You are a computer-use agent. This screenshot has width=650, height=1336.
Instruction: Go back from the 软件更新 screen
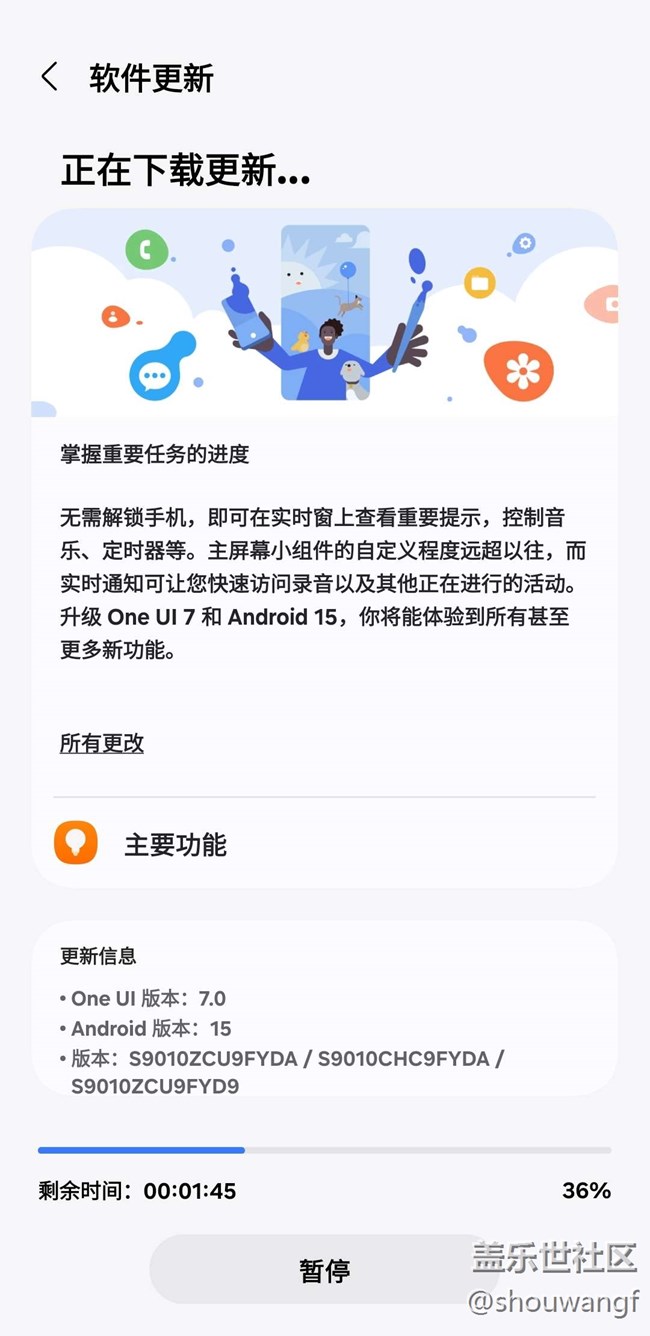49,77
